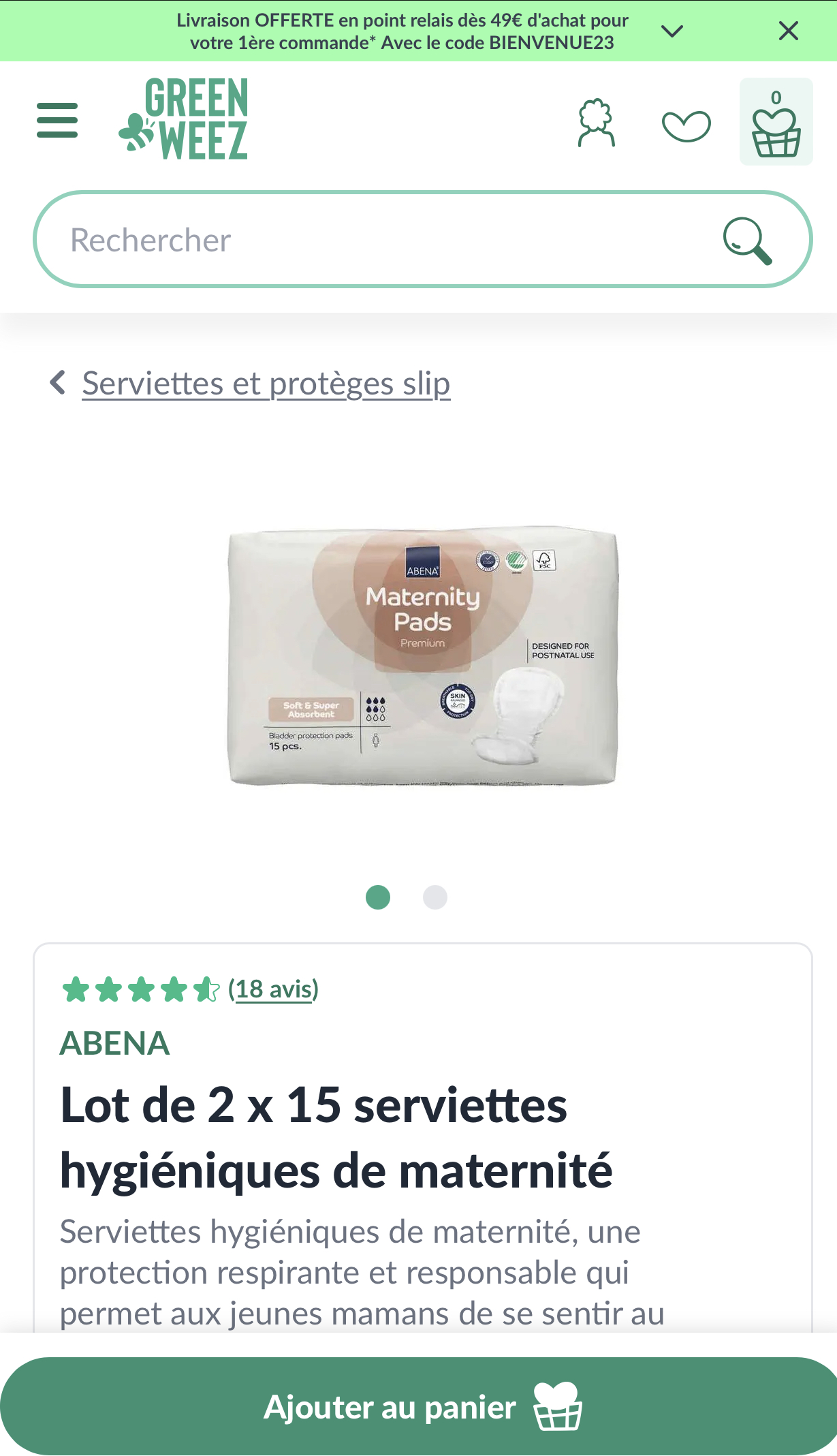Viewport: 837px width, 1456px height.
Task: Open the wishlist heart icon
Action: 686,126
